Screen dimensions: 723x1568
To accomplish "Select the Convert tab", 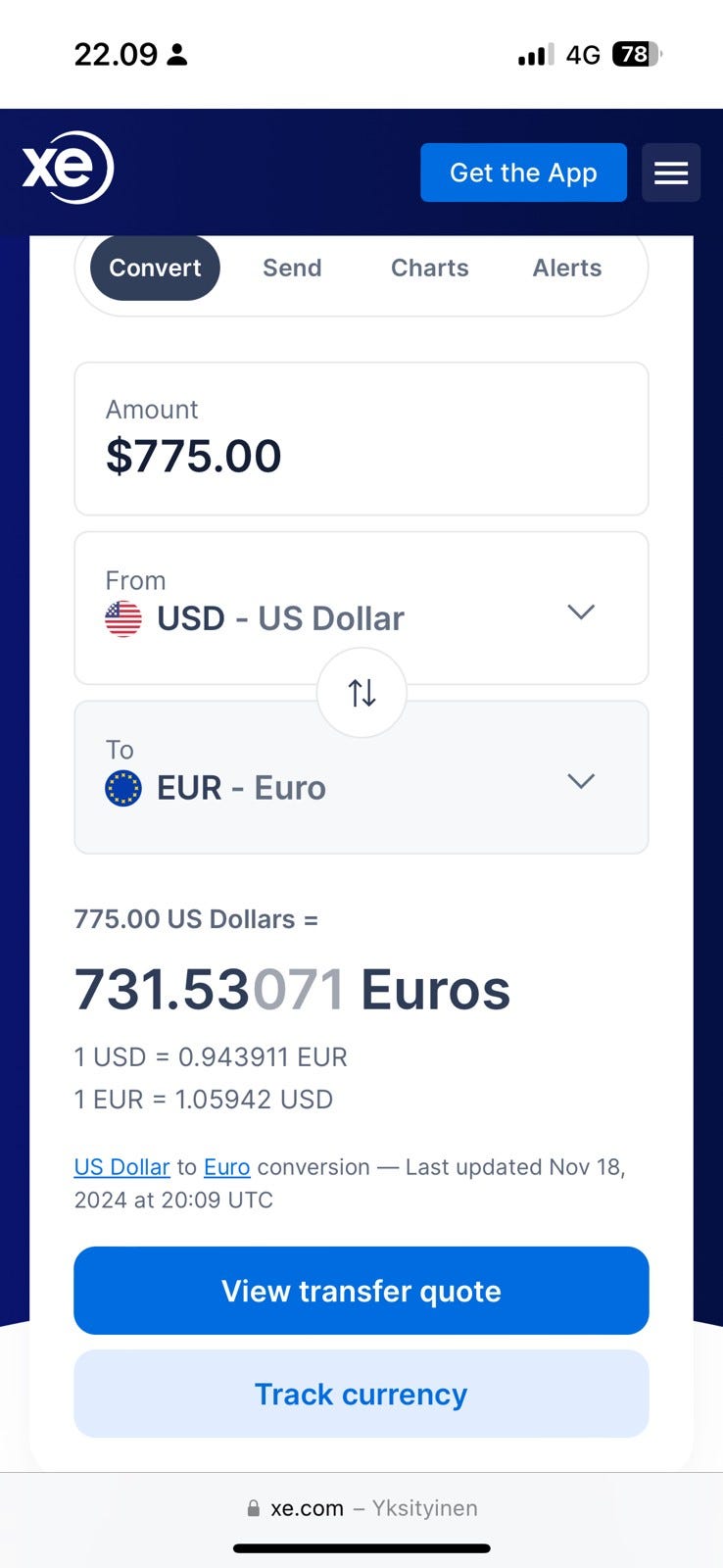I will 155,268.
